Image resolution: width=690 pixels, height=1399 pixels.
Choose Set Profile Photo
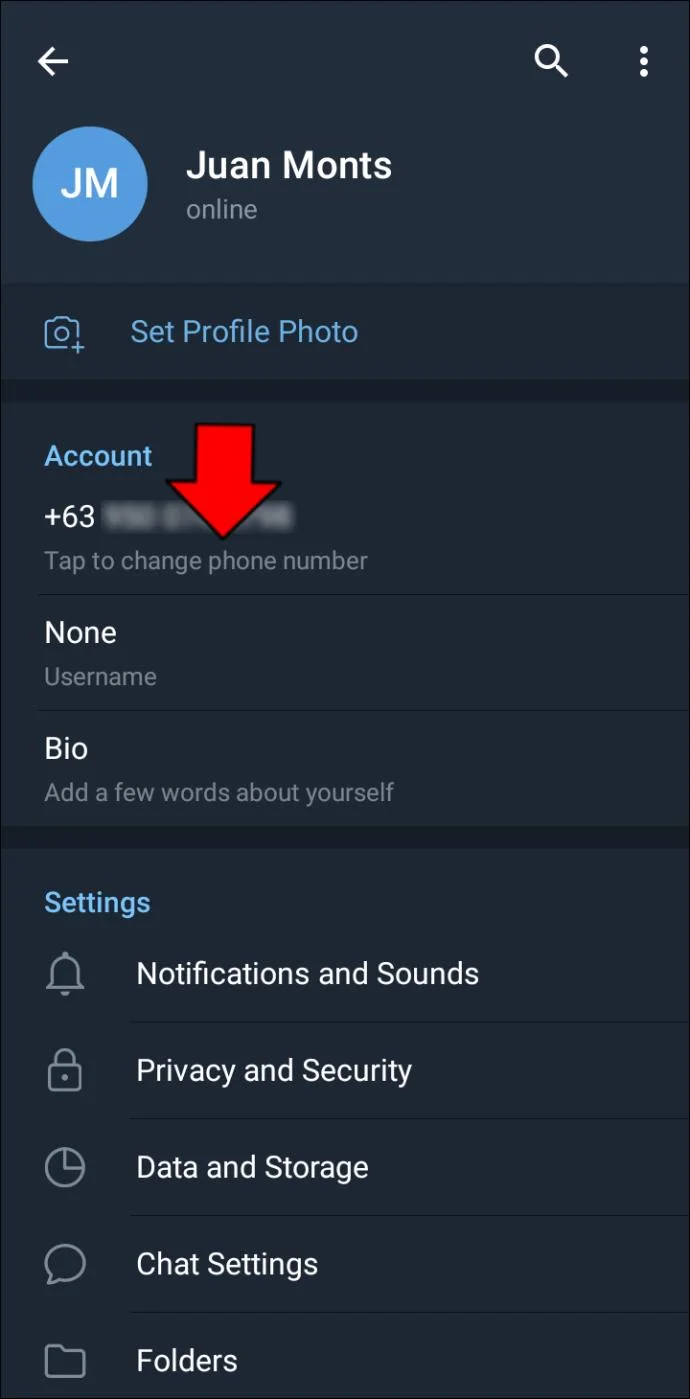pyautogui.click(x=244, y=332)
